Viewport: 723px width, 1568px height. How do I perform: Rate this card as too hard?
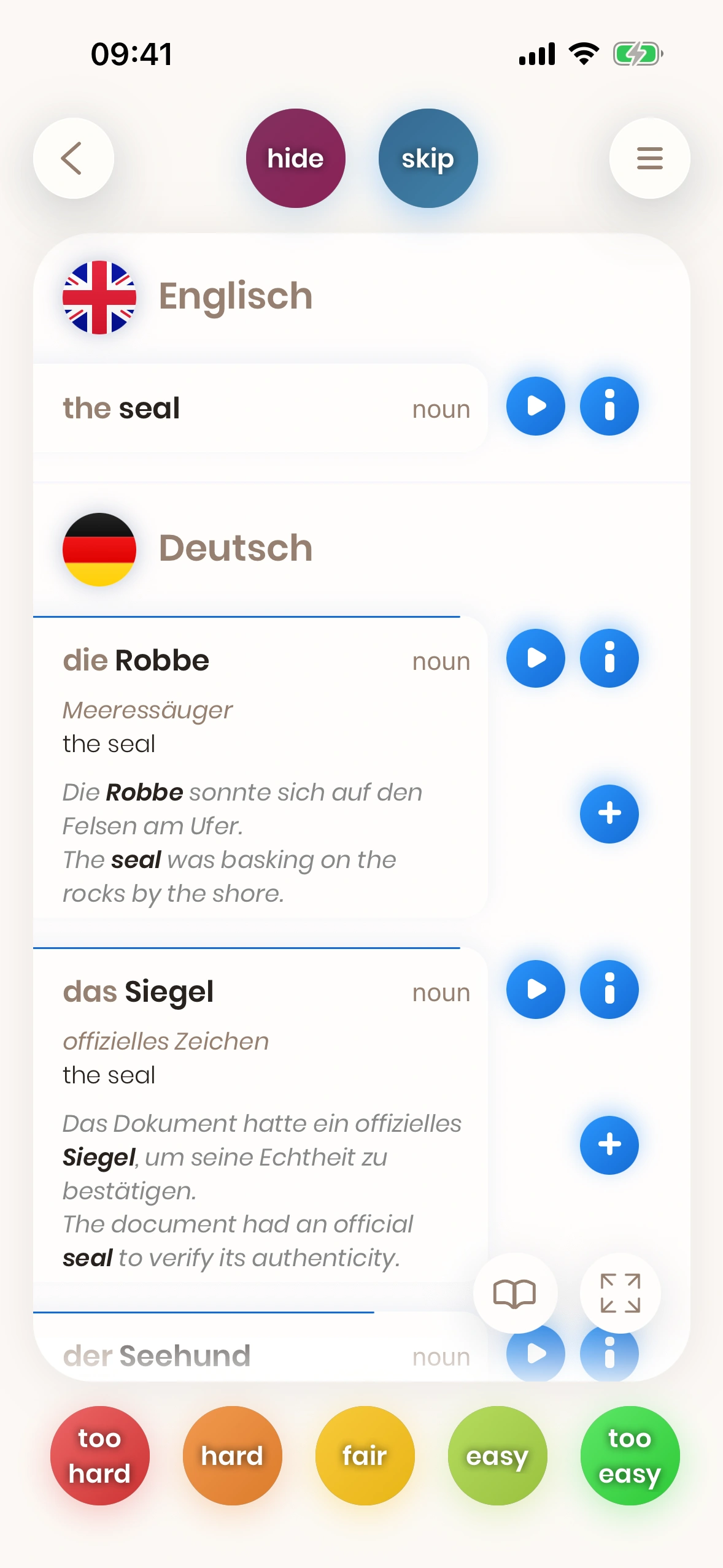99,1455
